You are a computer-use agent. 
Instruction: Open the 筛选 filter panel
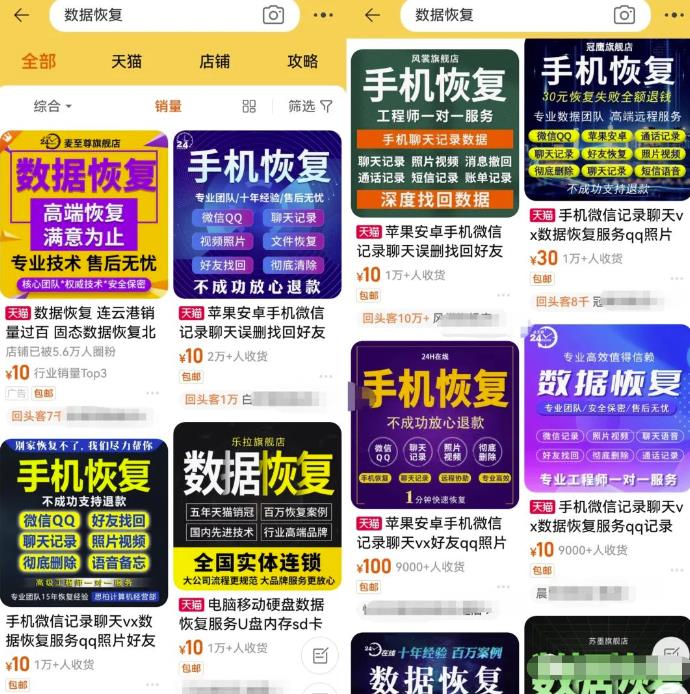310,106
